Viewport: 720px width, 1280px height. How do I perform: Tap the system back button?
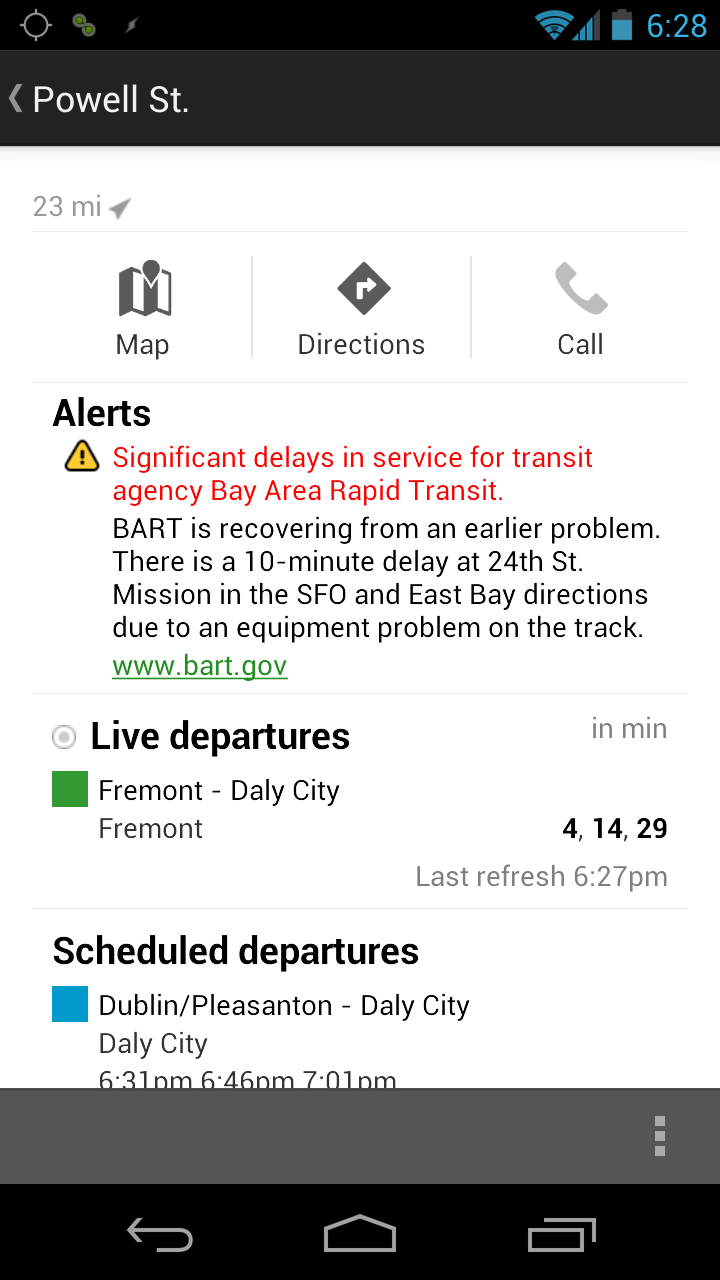click(x=160, y=1235)
